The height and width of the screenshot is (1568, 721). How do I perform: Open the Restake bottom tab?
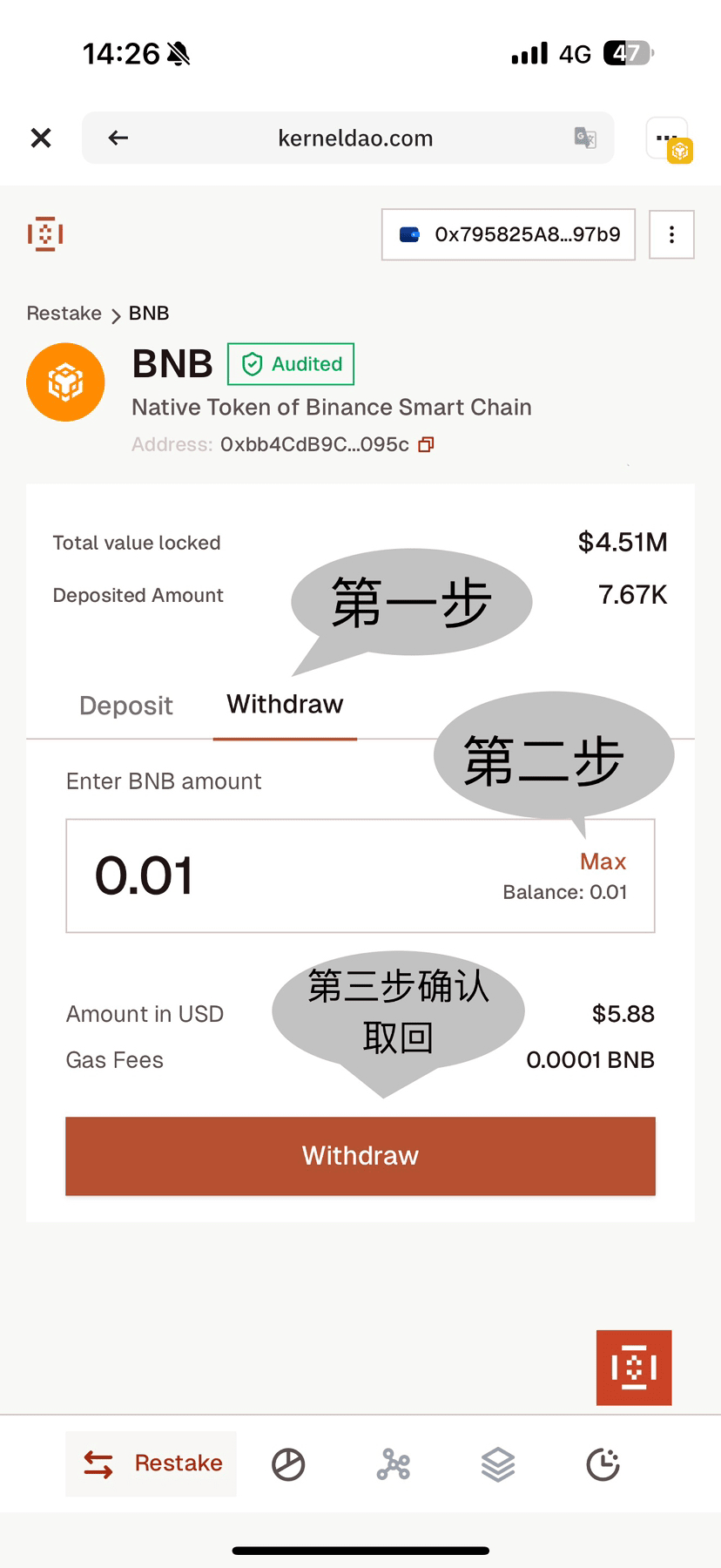pos(152,1463)
